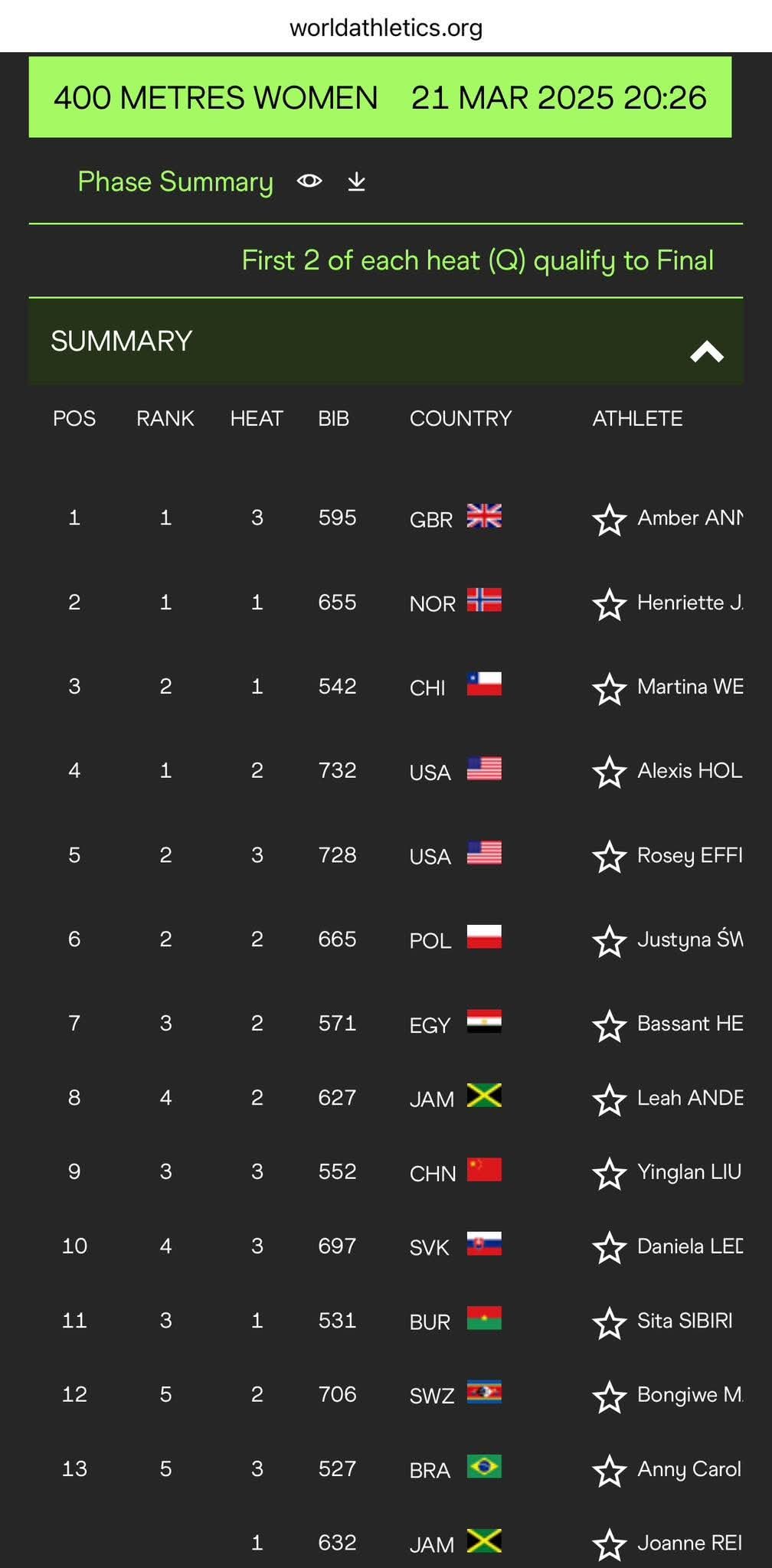This screenshot has width=772, height=1568.
Task: Tap the star next to Sita SIBIRI
Action: [610, 1323]
